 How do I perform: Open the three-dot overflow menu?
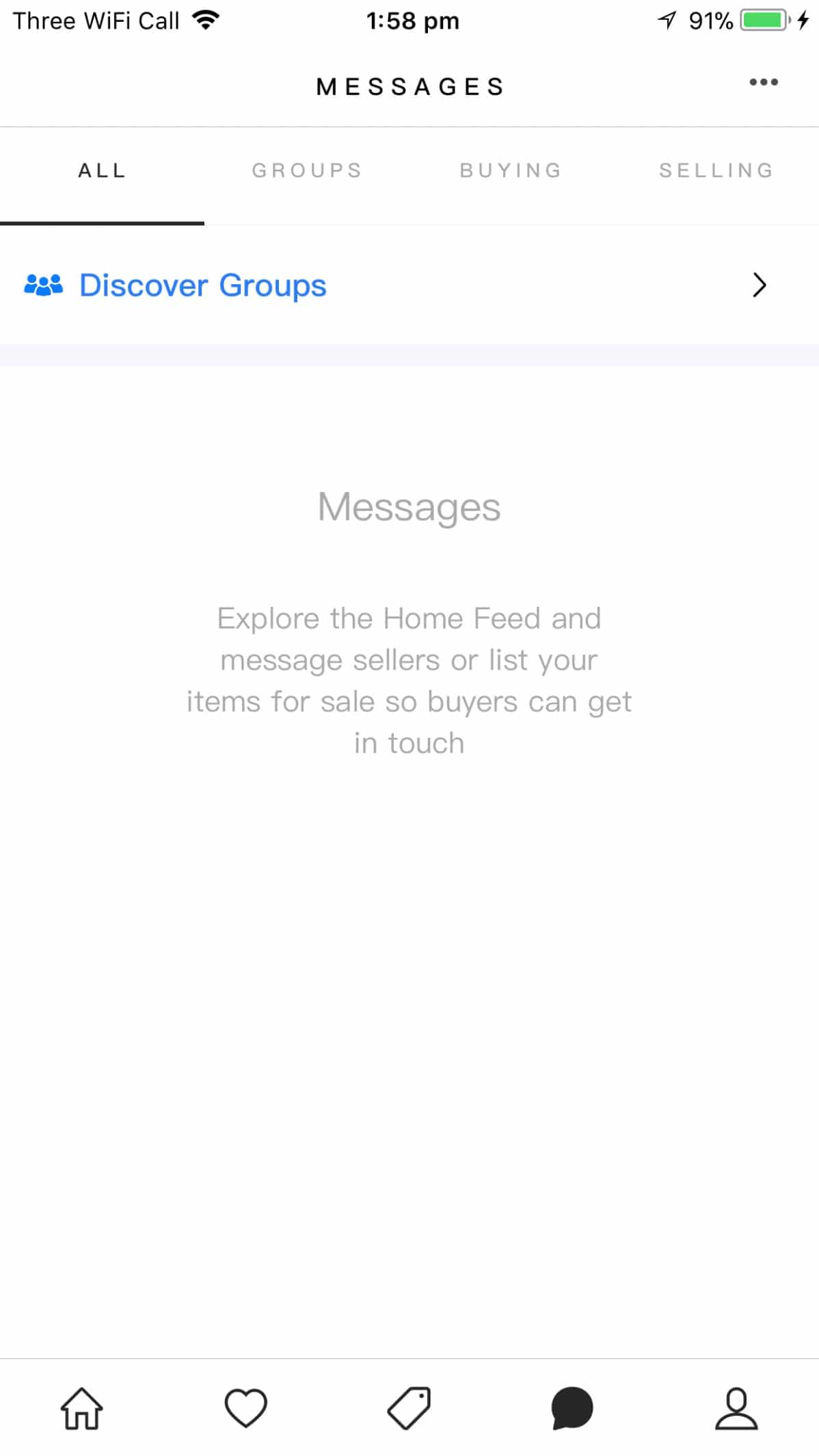(763, 83)
